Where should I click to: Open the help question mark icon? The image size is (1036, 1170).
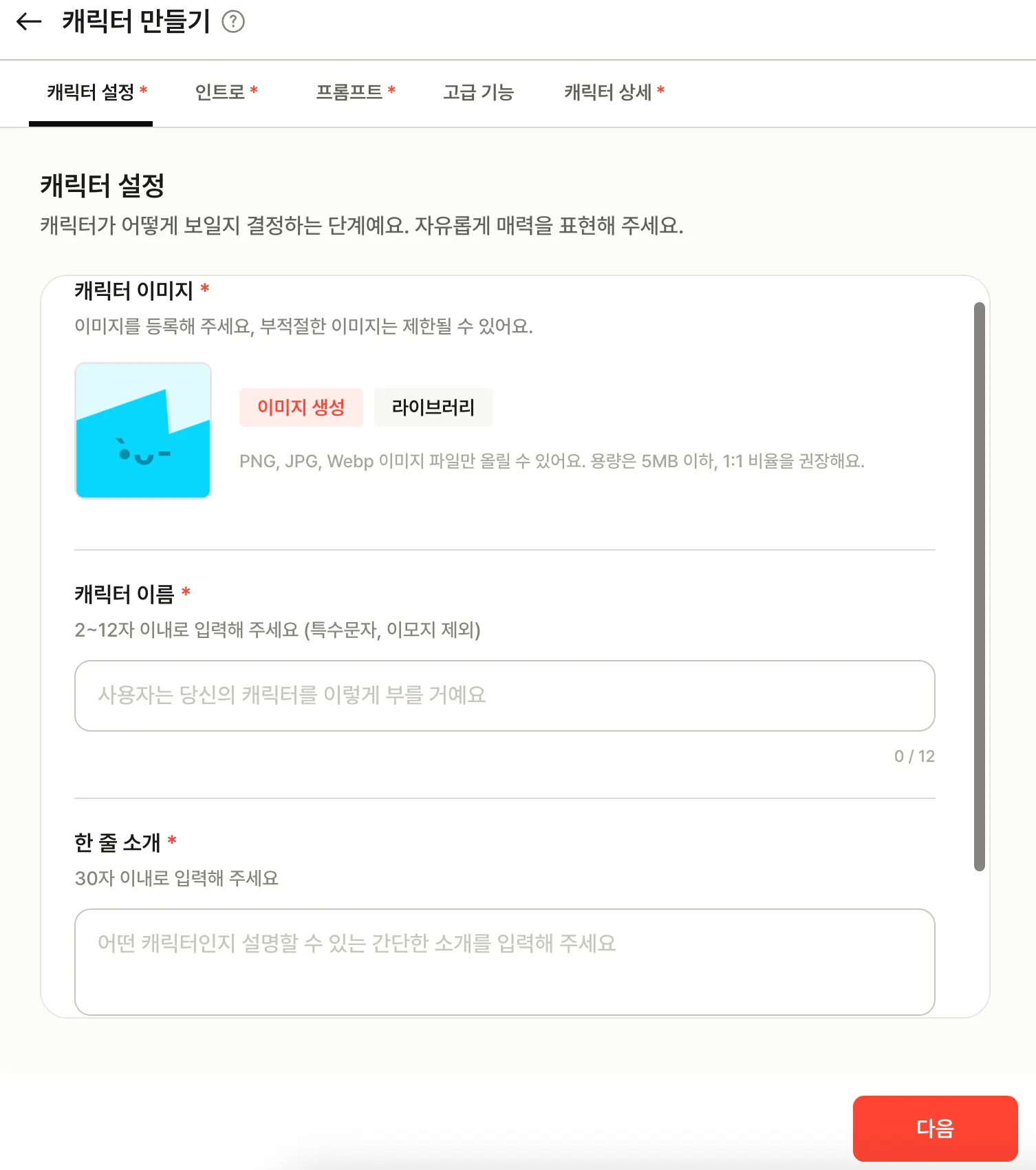click(x=233, y=22)
